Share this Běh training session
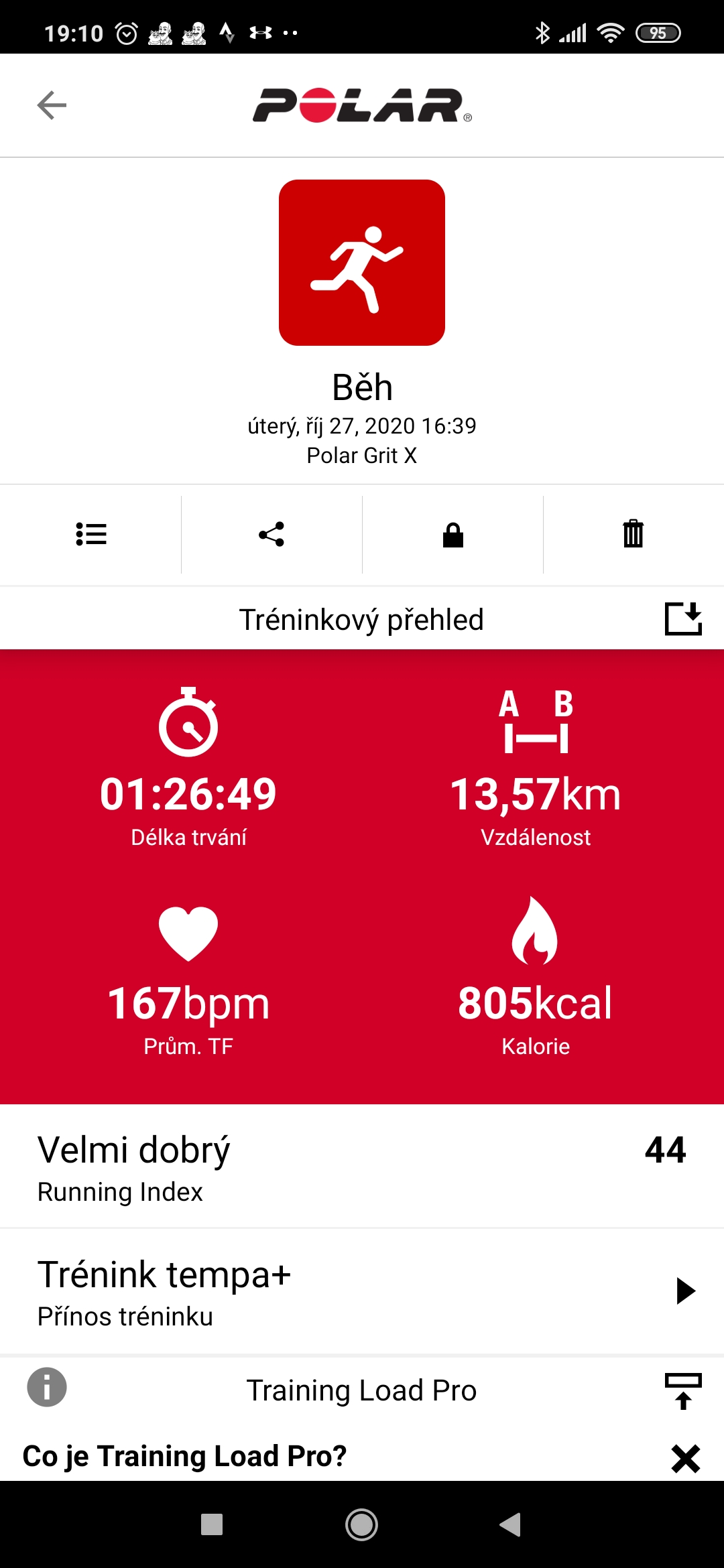 (271, 535)
